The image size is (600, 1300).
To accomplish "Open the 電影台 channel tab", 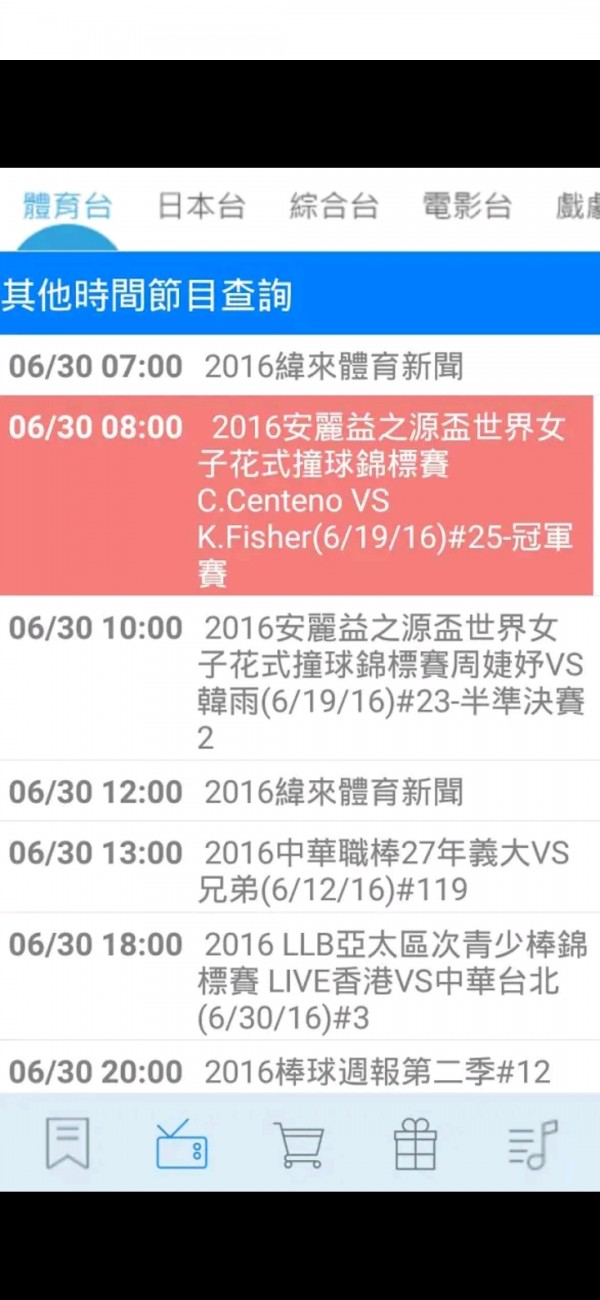I will [467, 207].
